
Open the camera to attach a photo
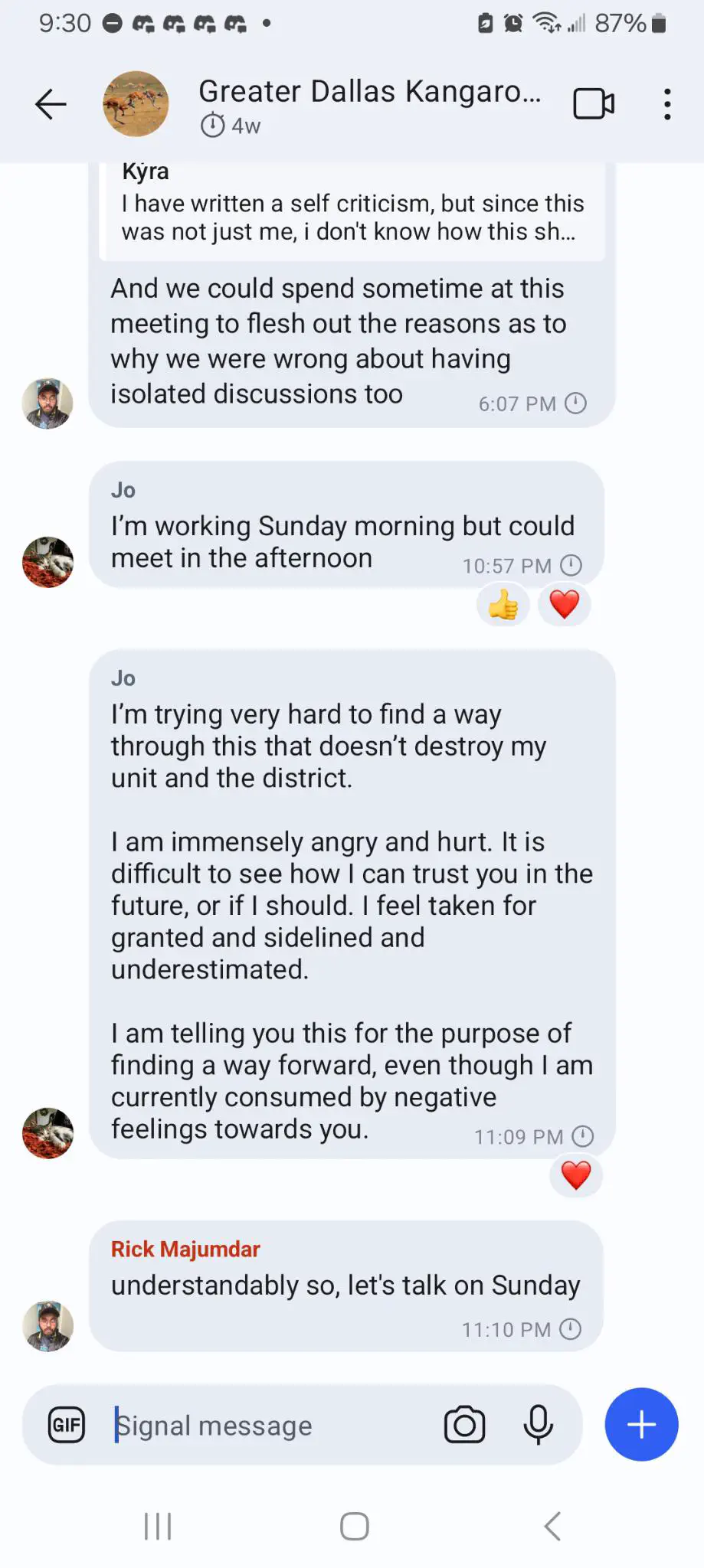pos(464,1424)
